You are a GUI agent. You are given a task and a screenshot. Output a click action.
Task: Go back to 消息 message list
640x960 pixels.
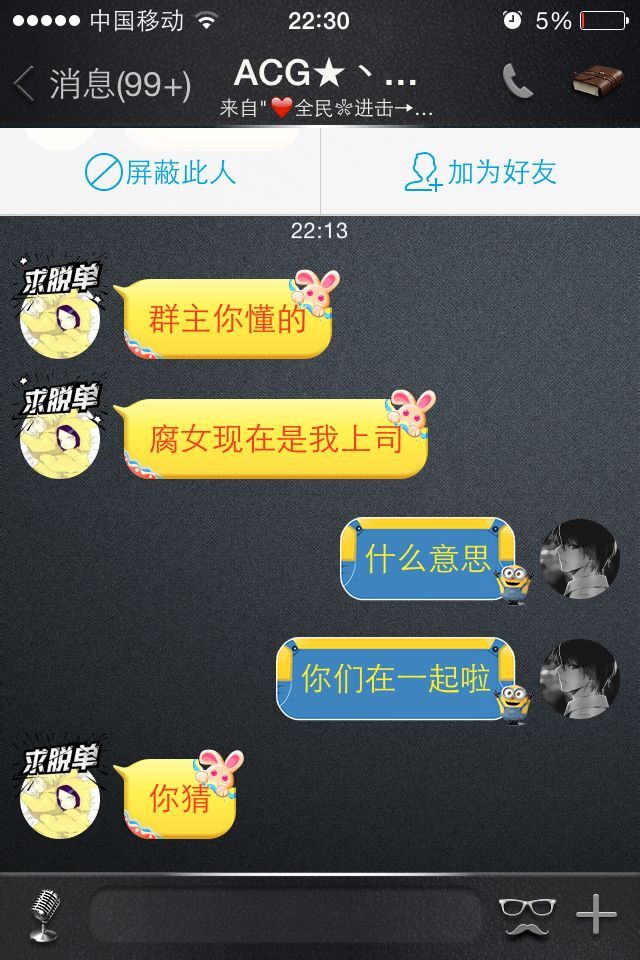tap(100, 85)
